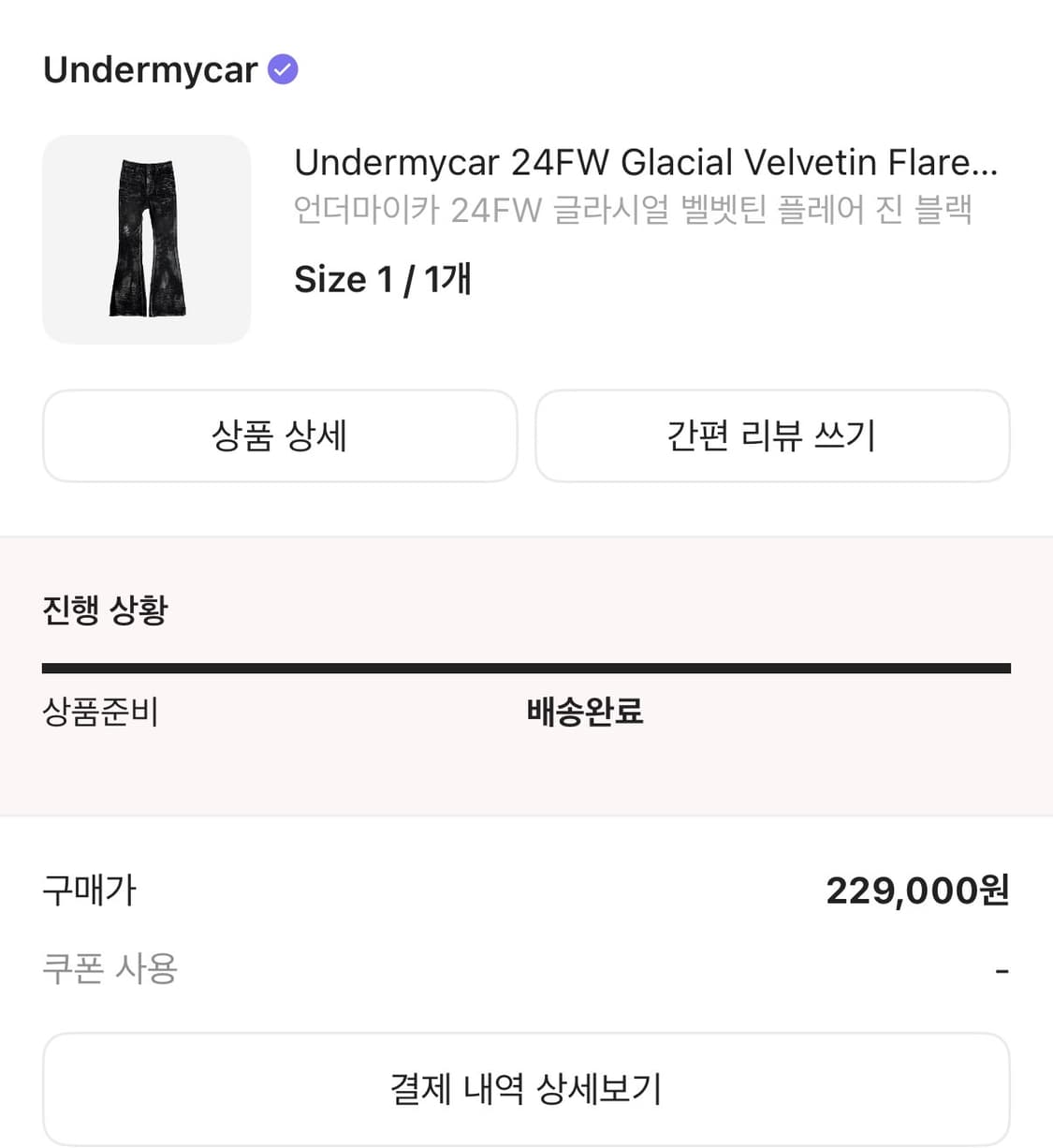
Task: Click the 구매가 purchase price label
Action: (x=88, y=890)
